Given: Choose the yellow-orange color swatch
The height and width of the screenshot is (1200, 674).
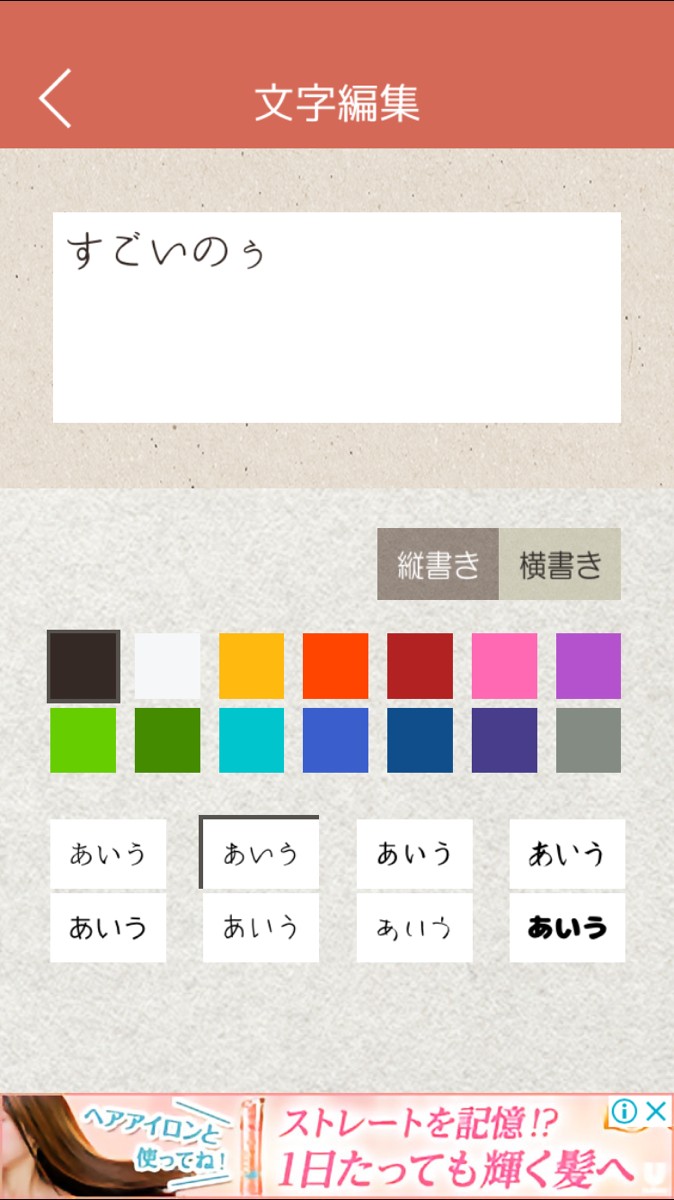Looking at the screenshot, I should point(252,666).
